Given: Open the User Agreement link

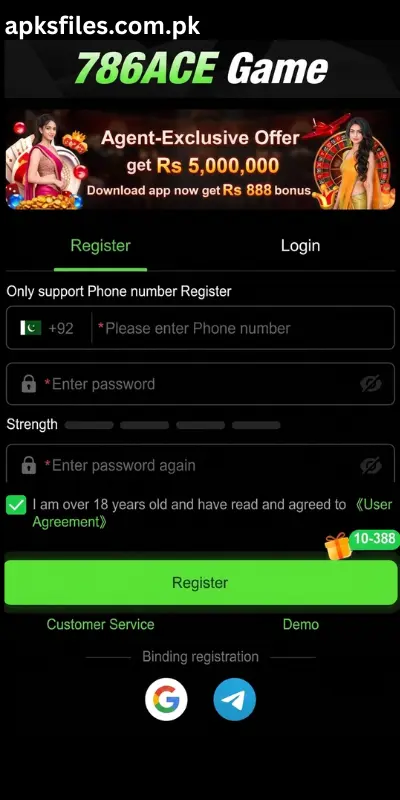Looking at the screenshot, I should 212,513.
